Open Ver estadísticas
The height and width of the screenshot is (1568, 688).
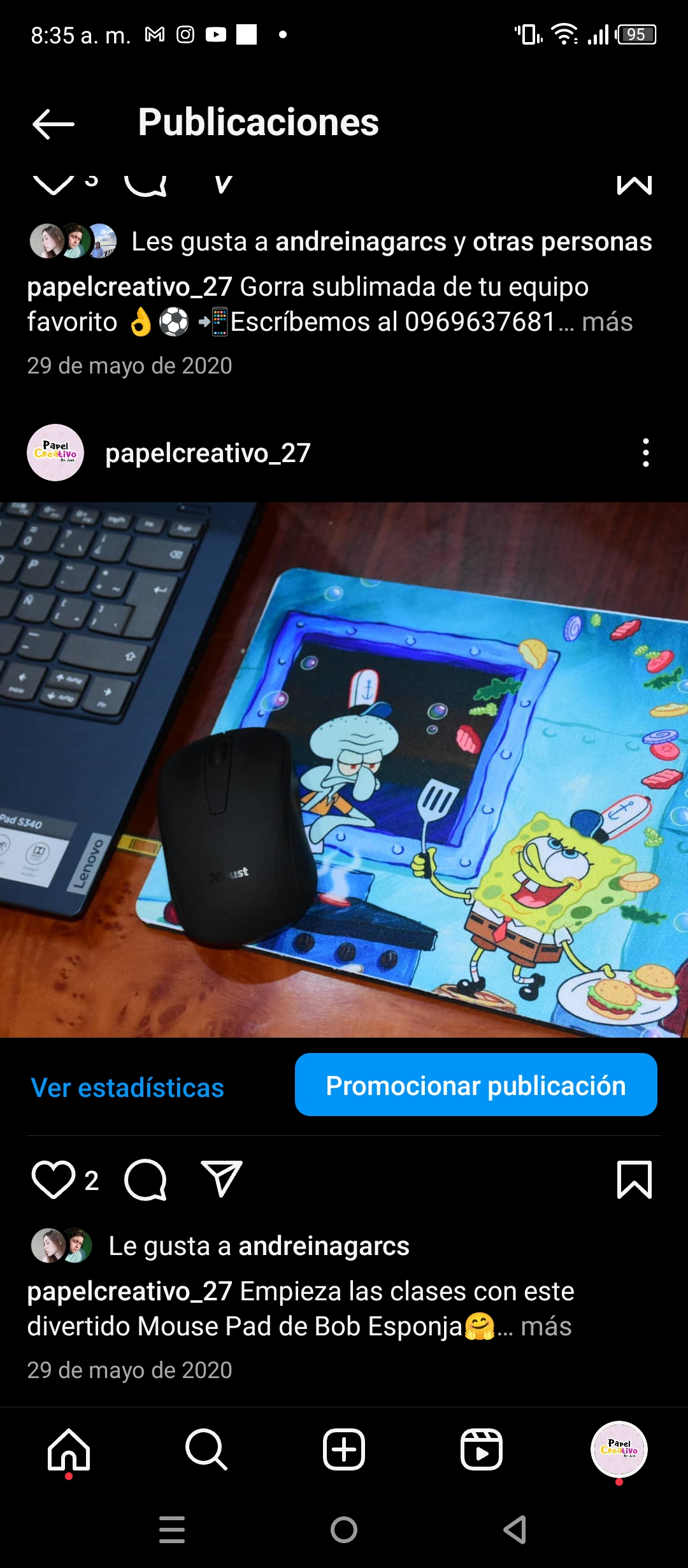pyautogui.click(x=127, y=1087)
